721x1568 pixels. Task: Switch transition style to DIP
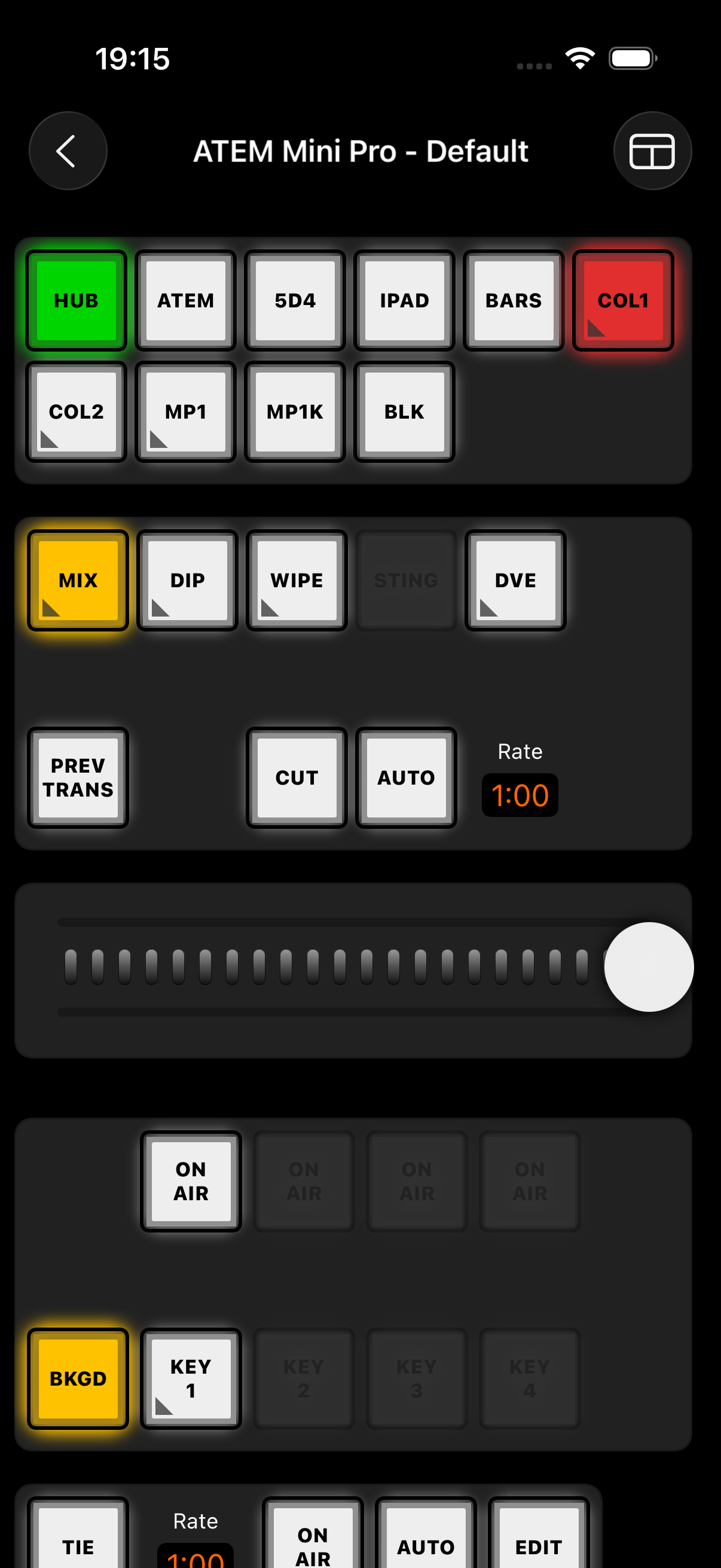[187, 581]
